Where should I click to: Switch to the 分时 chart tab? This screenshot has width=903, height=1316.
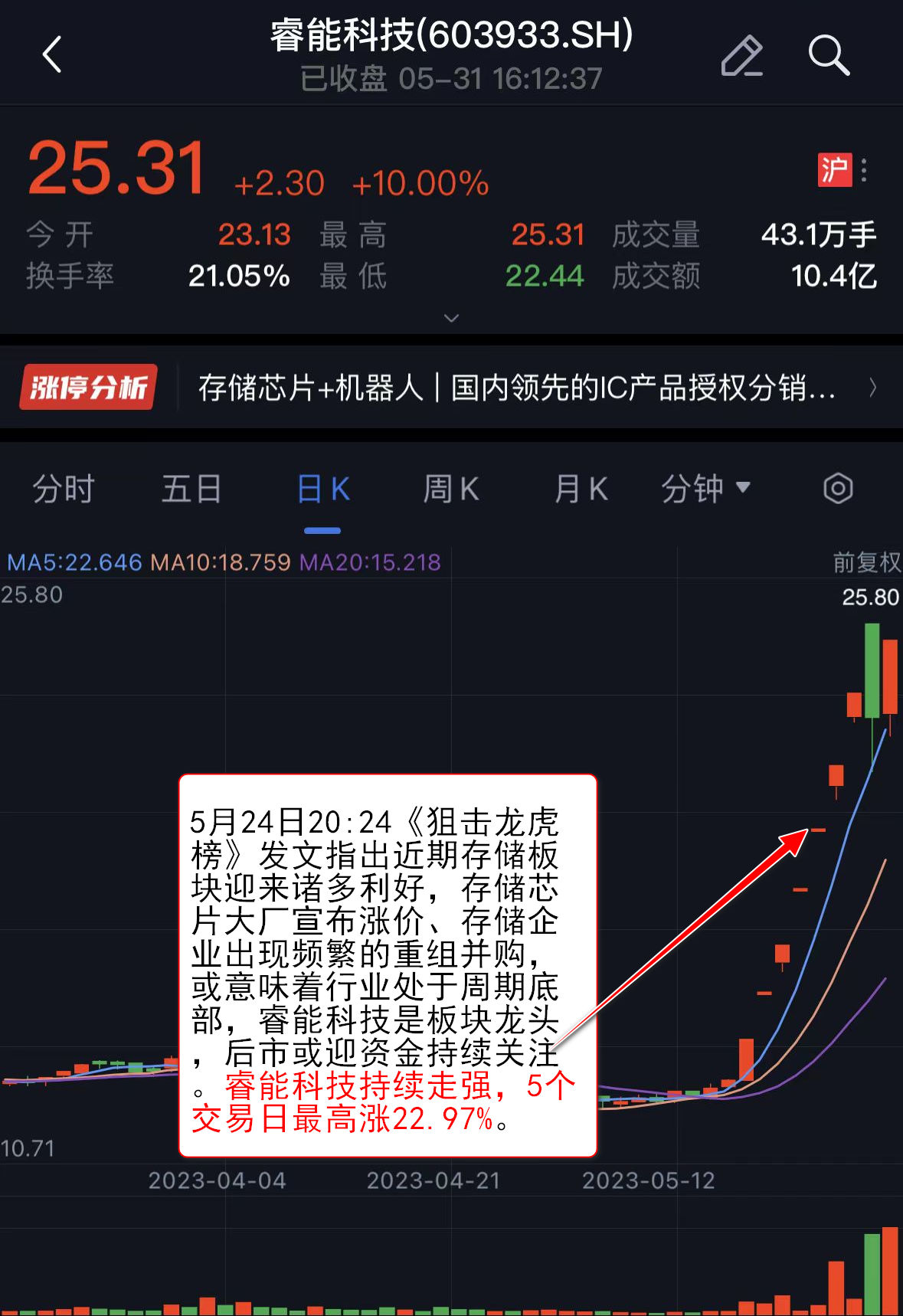pyautogui.click(x=63, y=489)
